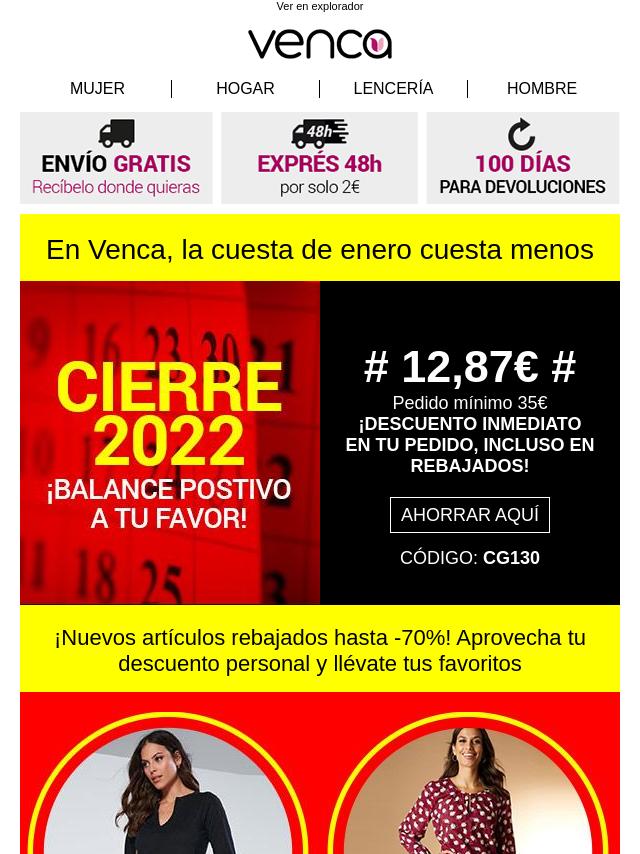This screenshot has height=854, width=640.
Task: Open the black dress product tile
Action: tap(168, 790)
